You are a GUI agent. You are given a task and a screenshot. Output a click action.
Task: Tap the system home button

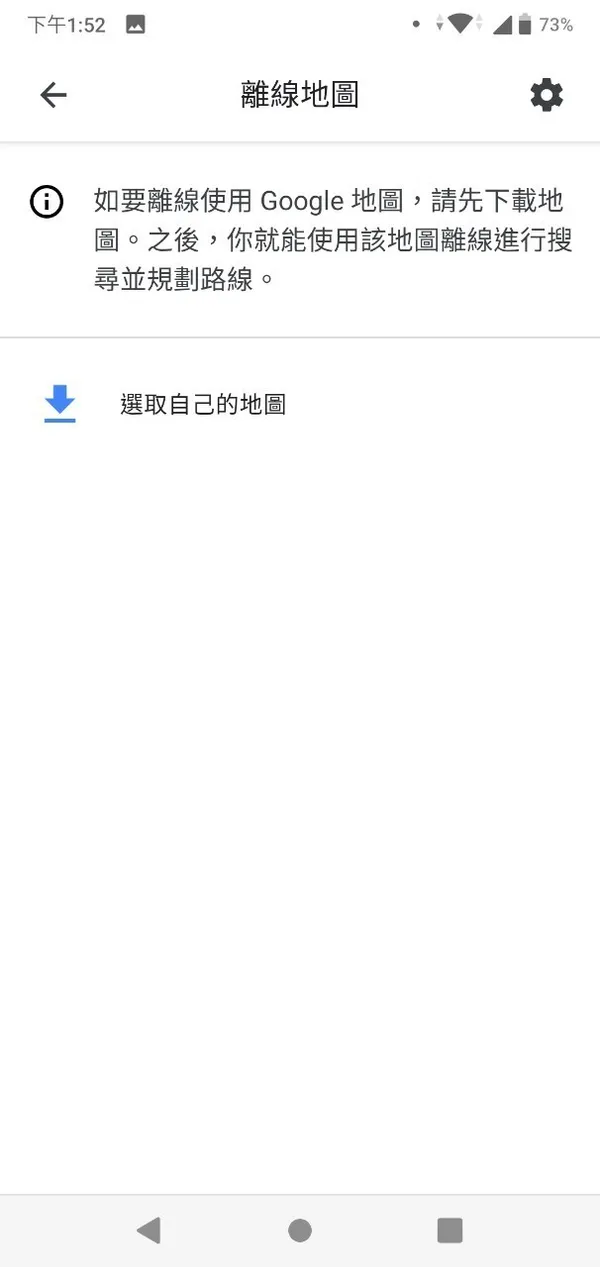(300, 1230)
